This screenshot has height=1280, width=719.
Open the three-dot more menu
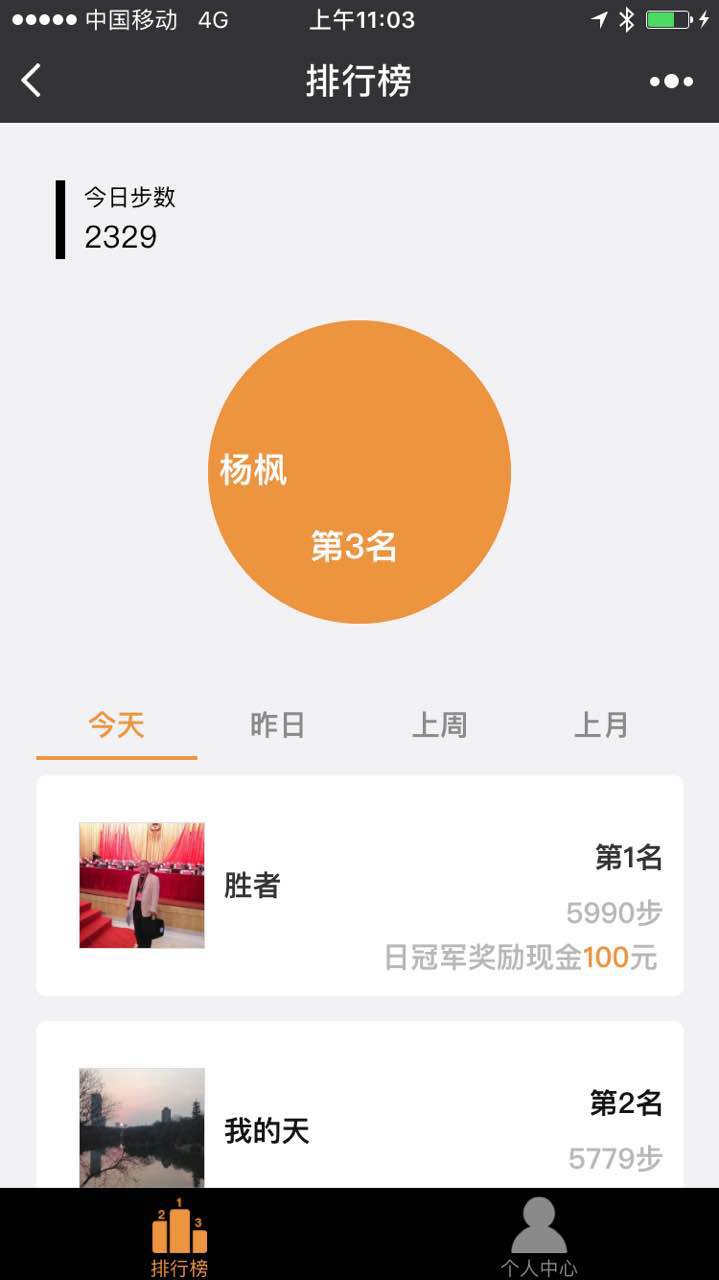[671, 81]
